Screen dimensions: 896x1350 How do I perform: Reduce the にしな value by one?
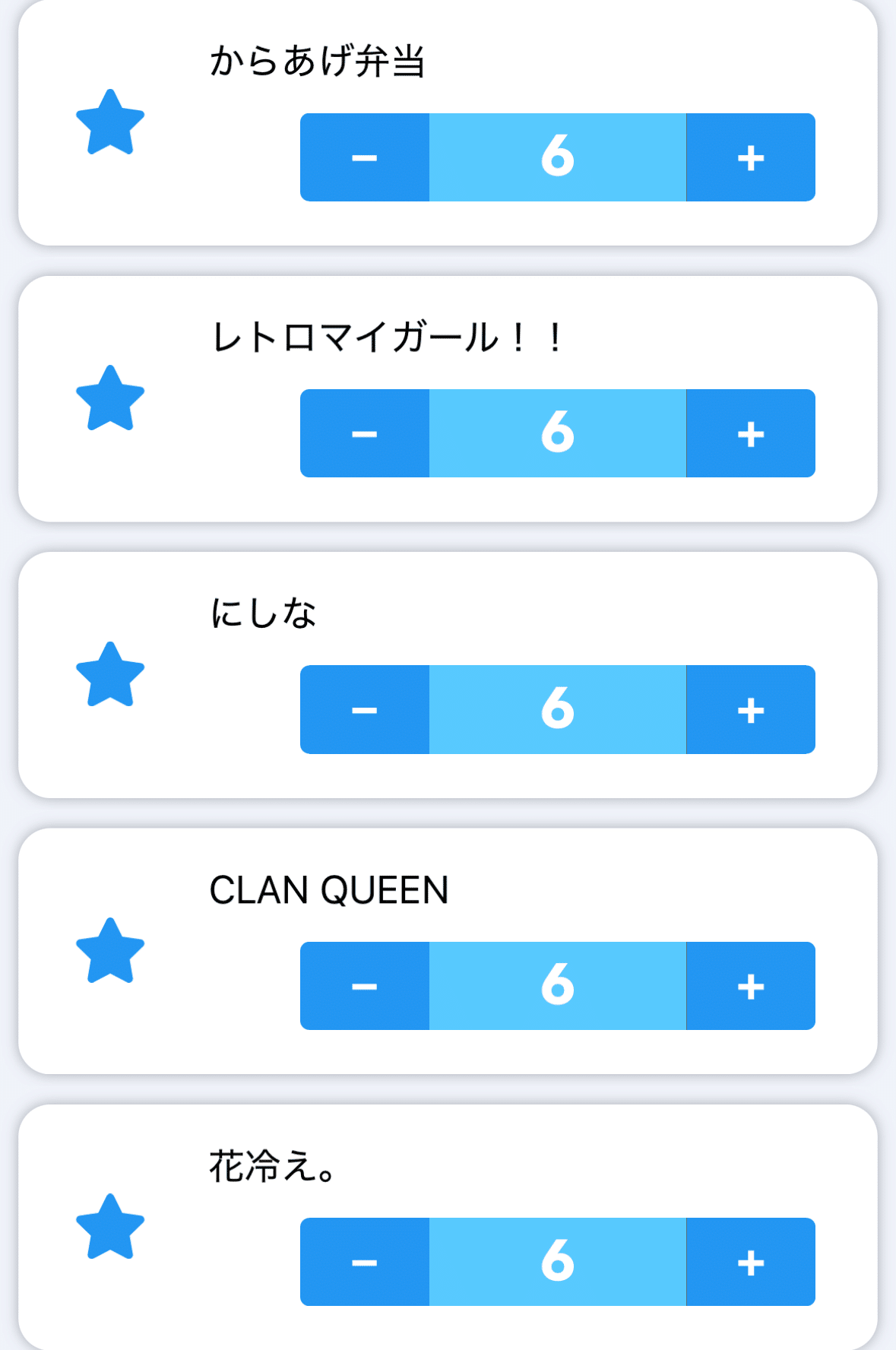coord(365,709)
